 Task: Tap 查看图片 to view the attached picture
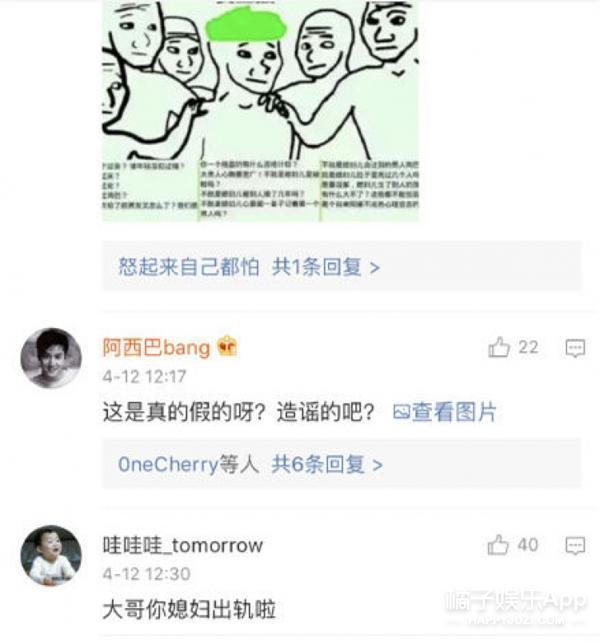tap(445, 411)
